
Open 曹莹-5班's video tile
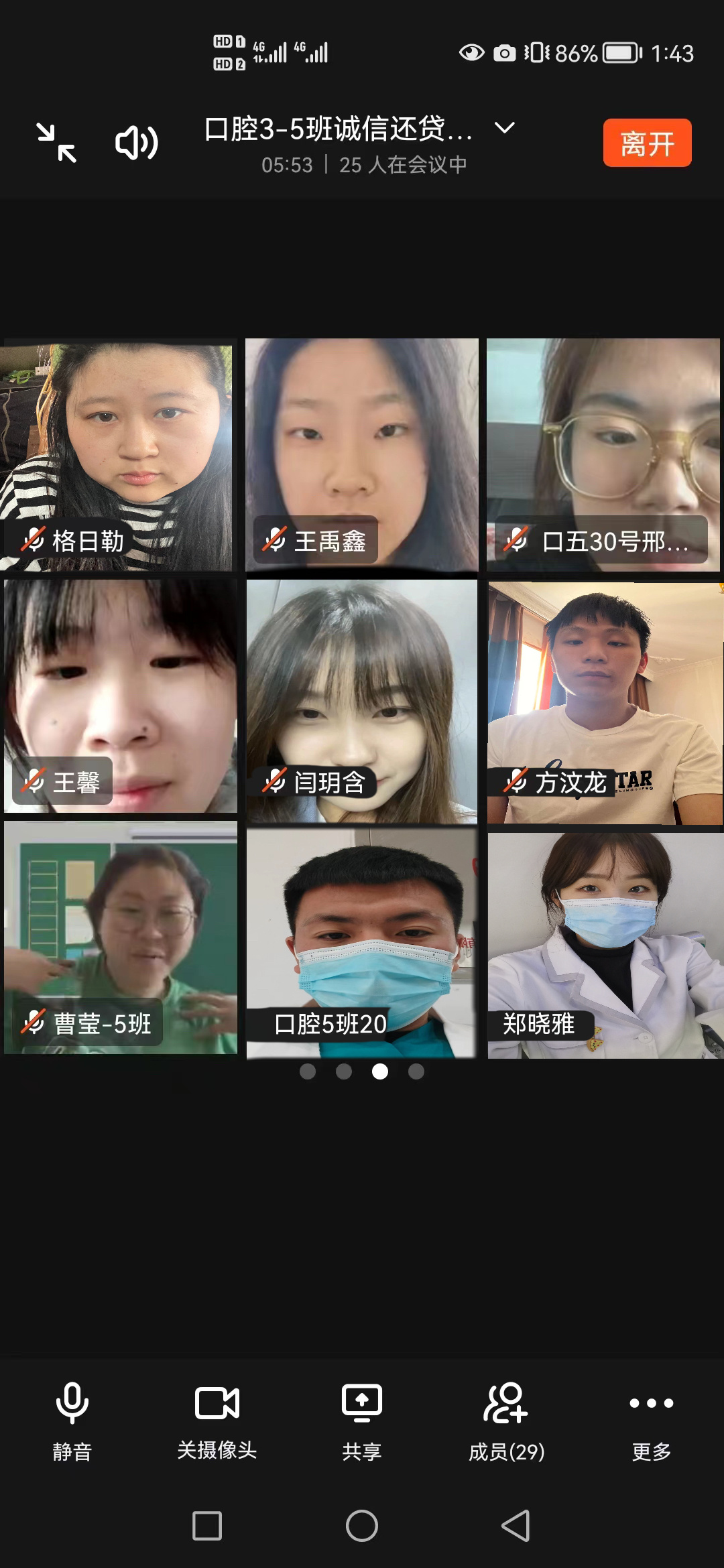tap(121, 938)
